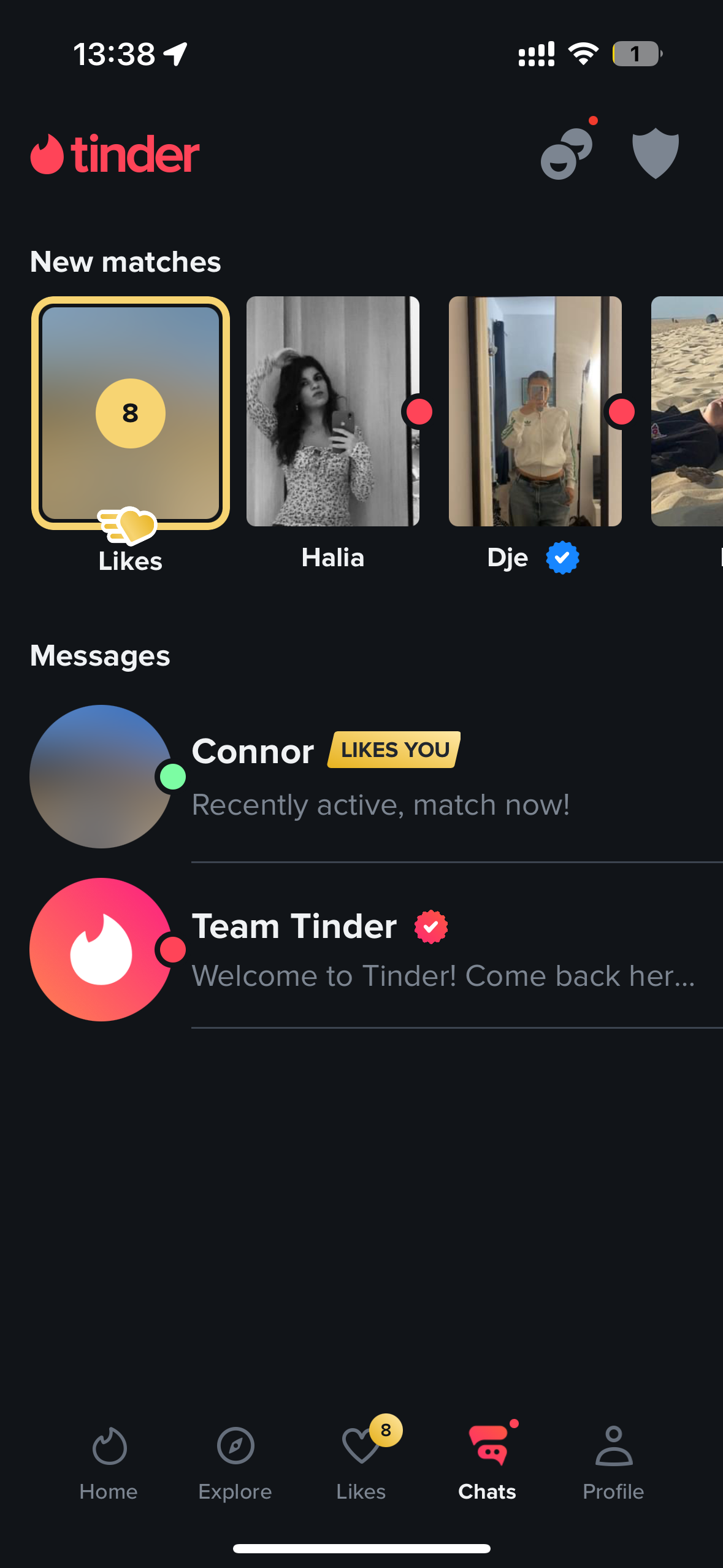The width and height of the screenshot is (723, 1568).
Task: Open the Team Tinder conversation
Action: [380, 949]
